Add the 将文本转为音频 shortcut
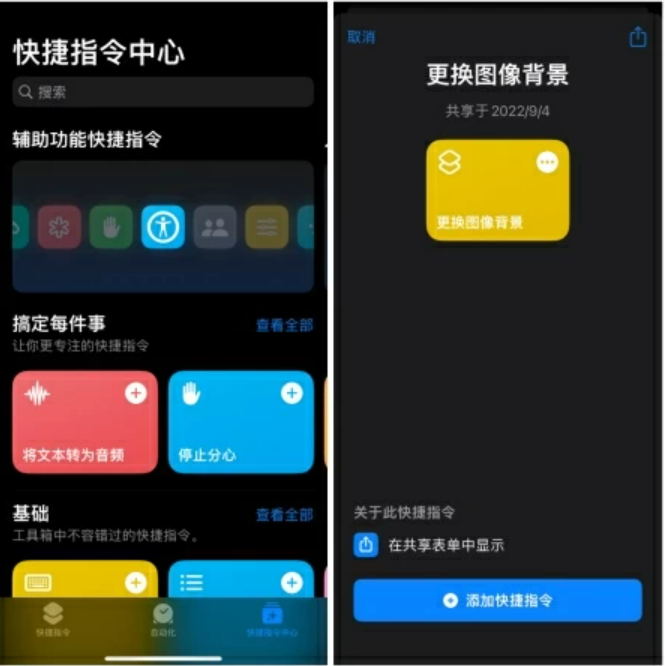 pyautogui.click(x=136, y=394)
